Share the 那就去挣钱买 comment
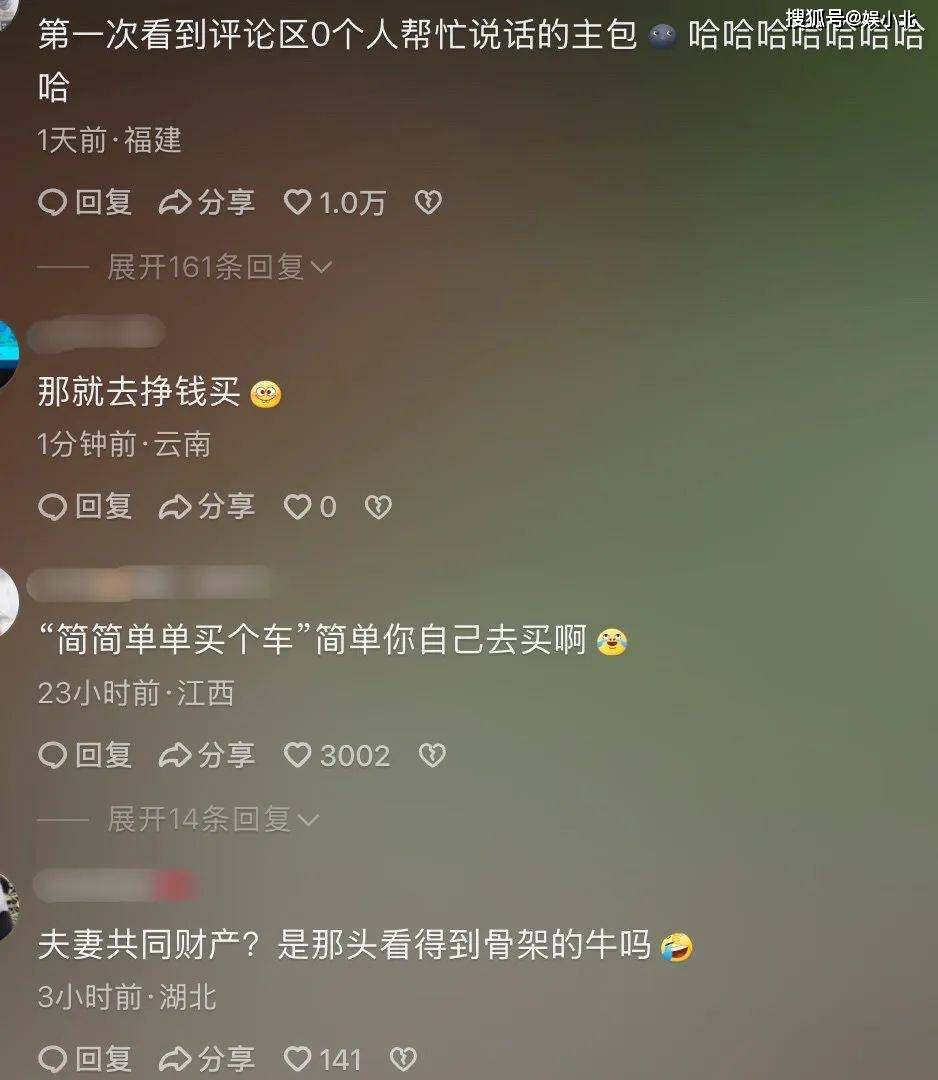The height and width of the screenshot is (1080, 938). (x=207, y=507)
